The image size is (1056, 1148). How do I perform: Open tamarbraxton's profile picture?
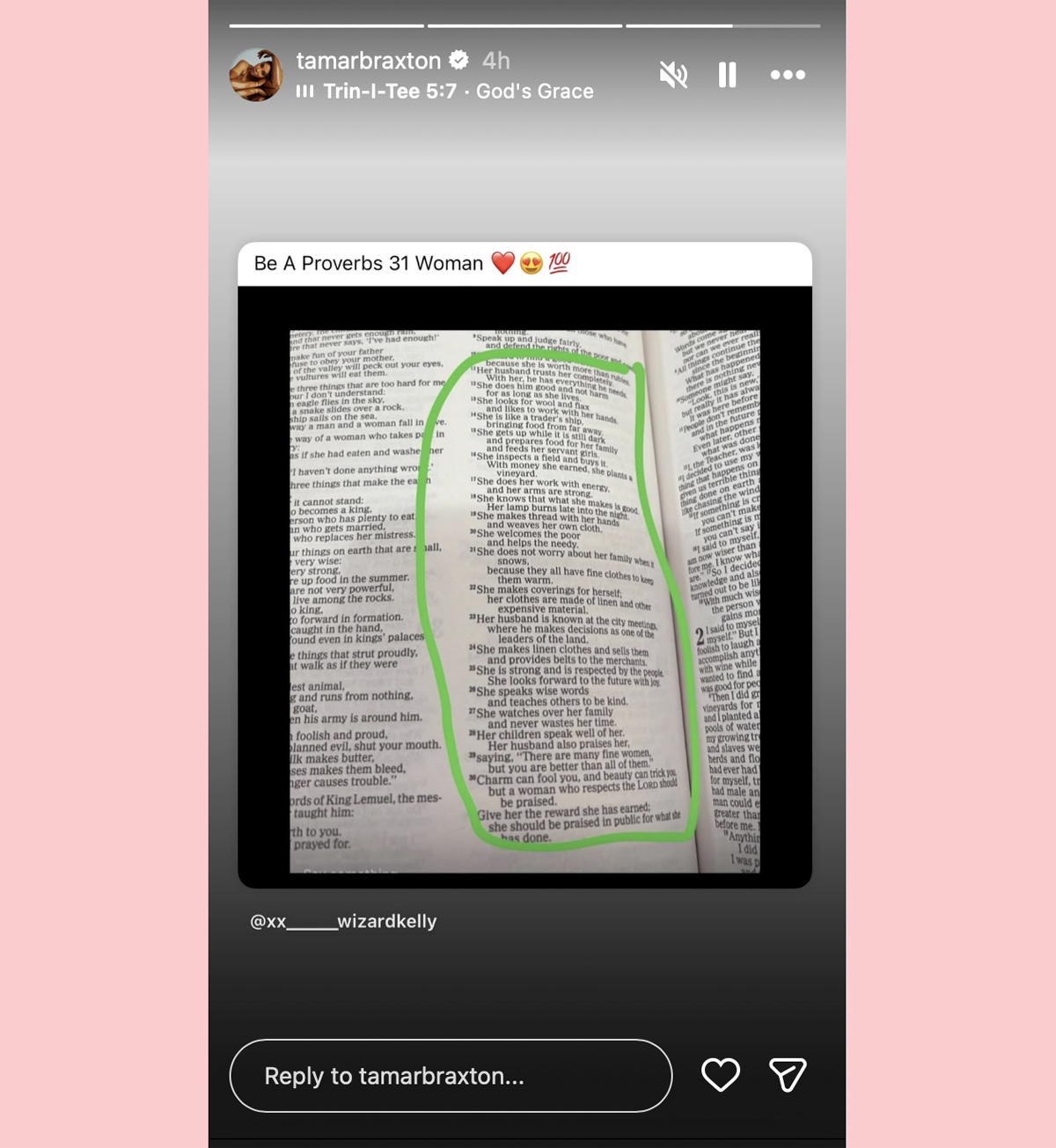[256, 75]
